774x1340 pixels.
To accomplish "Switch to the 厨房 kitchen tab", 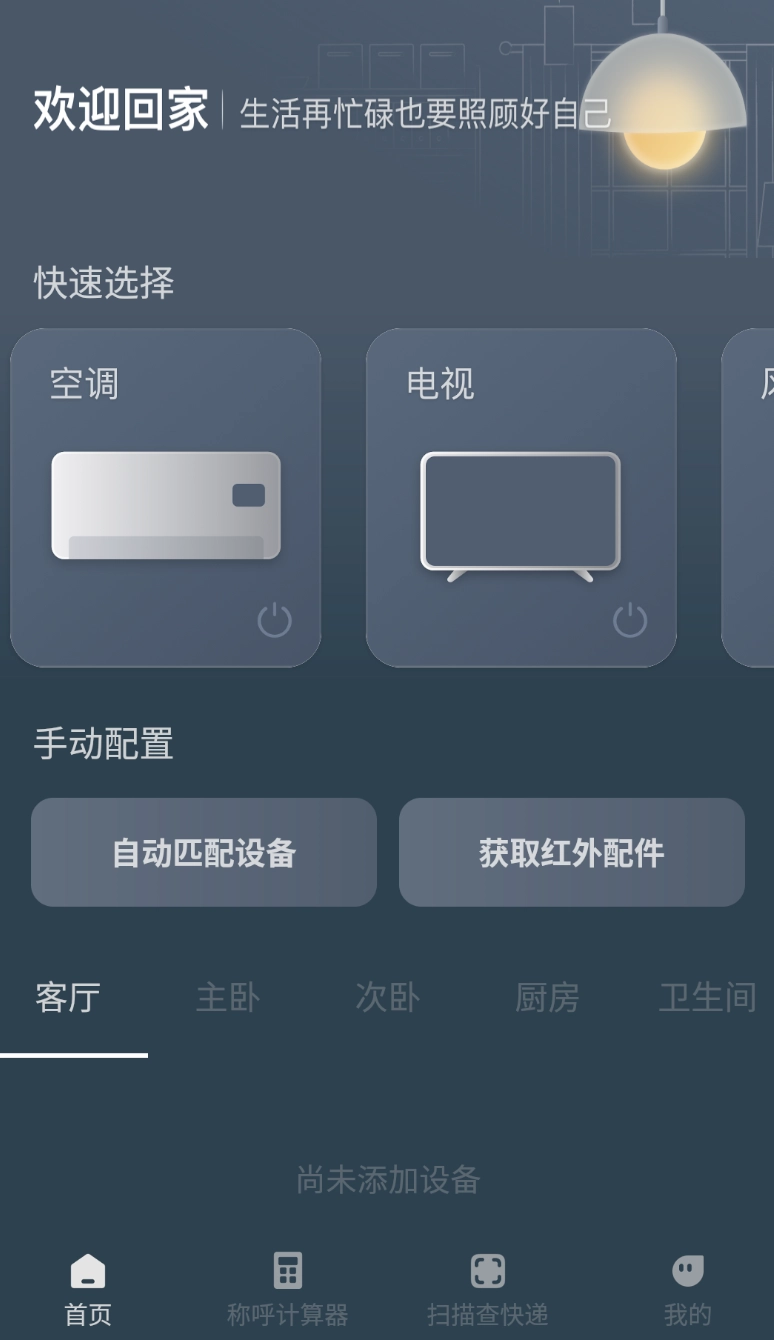I will click(548, 997).
